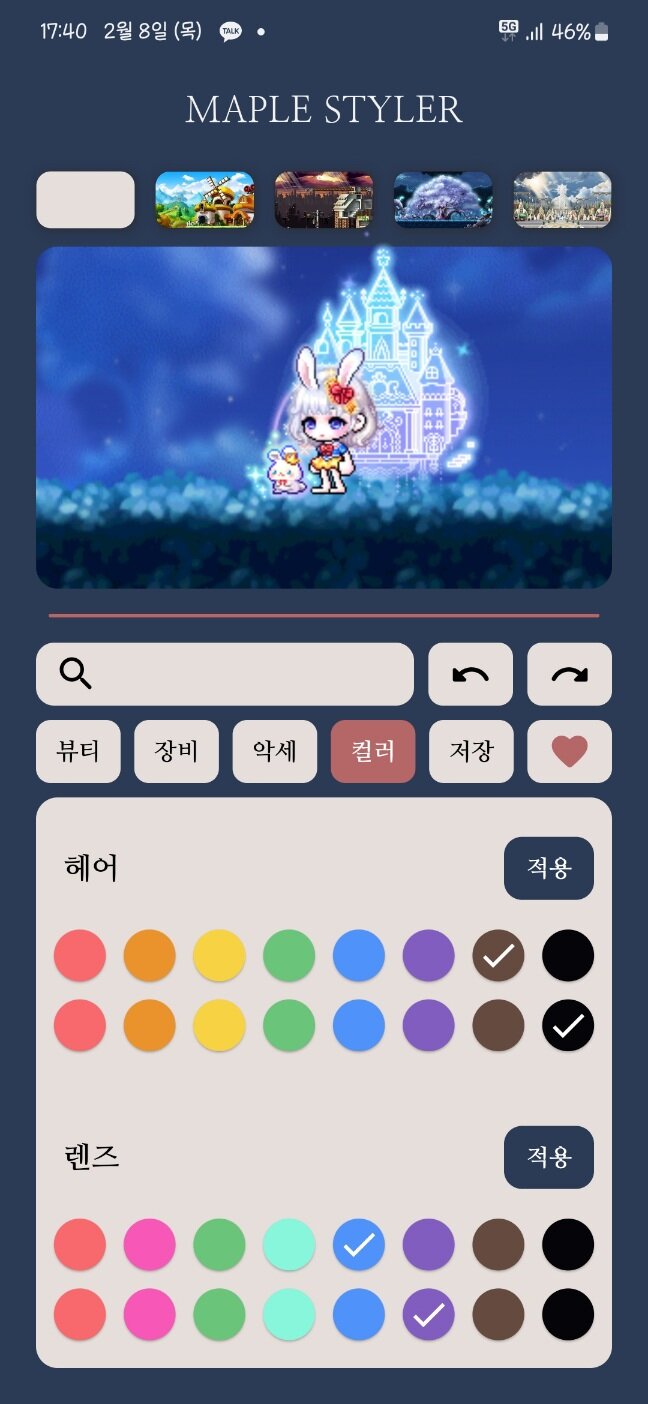This screenshot has height=1404, width=648.
Task: Apply the 헤어 color with 적용
Action: tap(548, 868)
